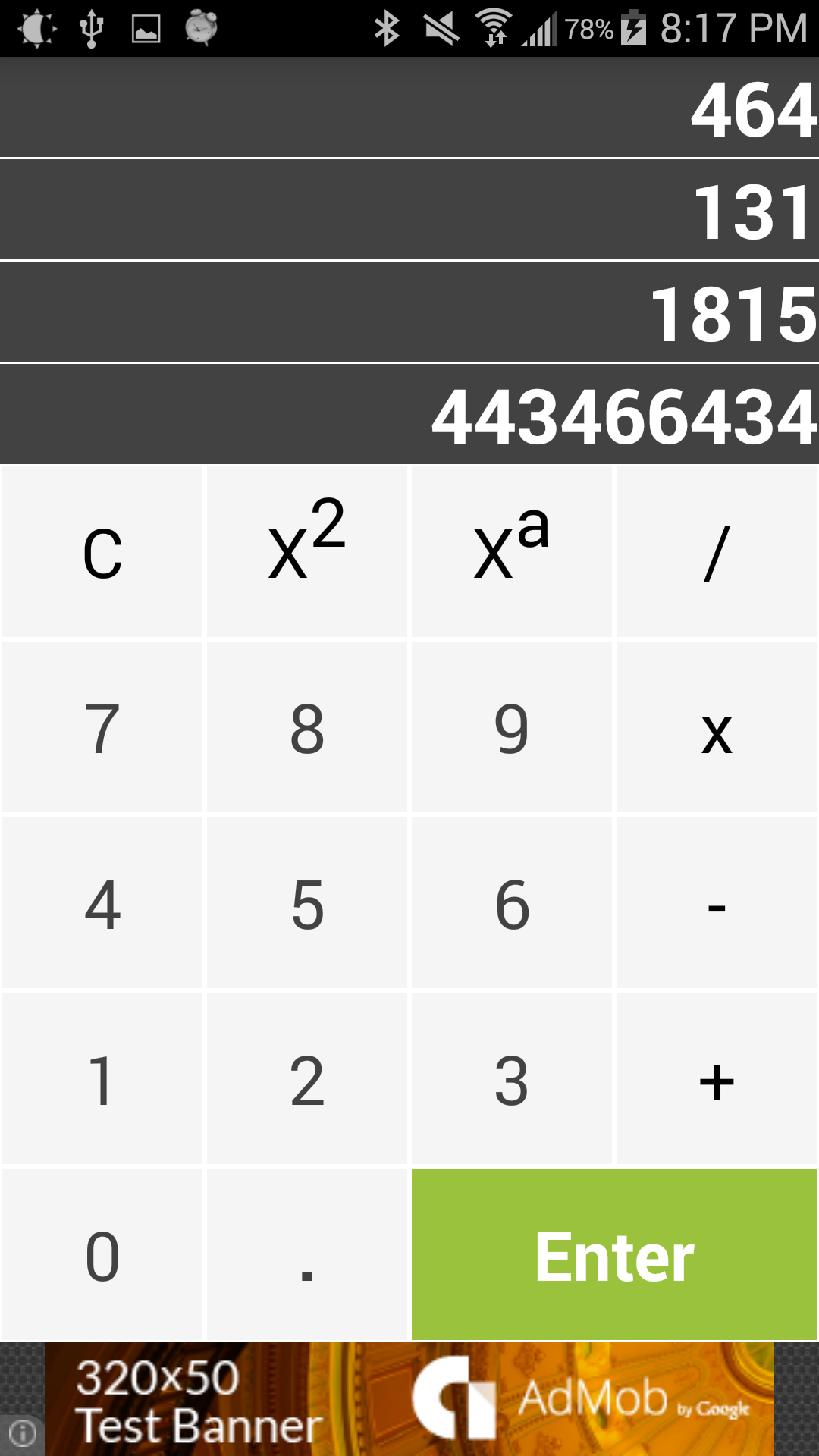Image resolution: width=819 pixels, height=1456 pixels.
Task: Tap the mute/vibrate status icon
Action: pyautogui.click(x=440, y=27)
